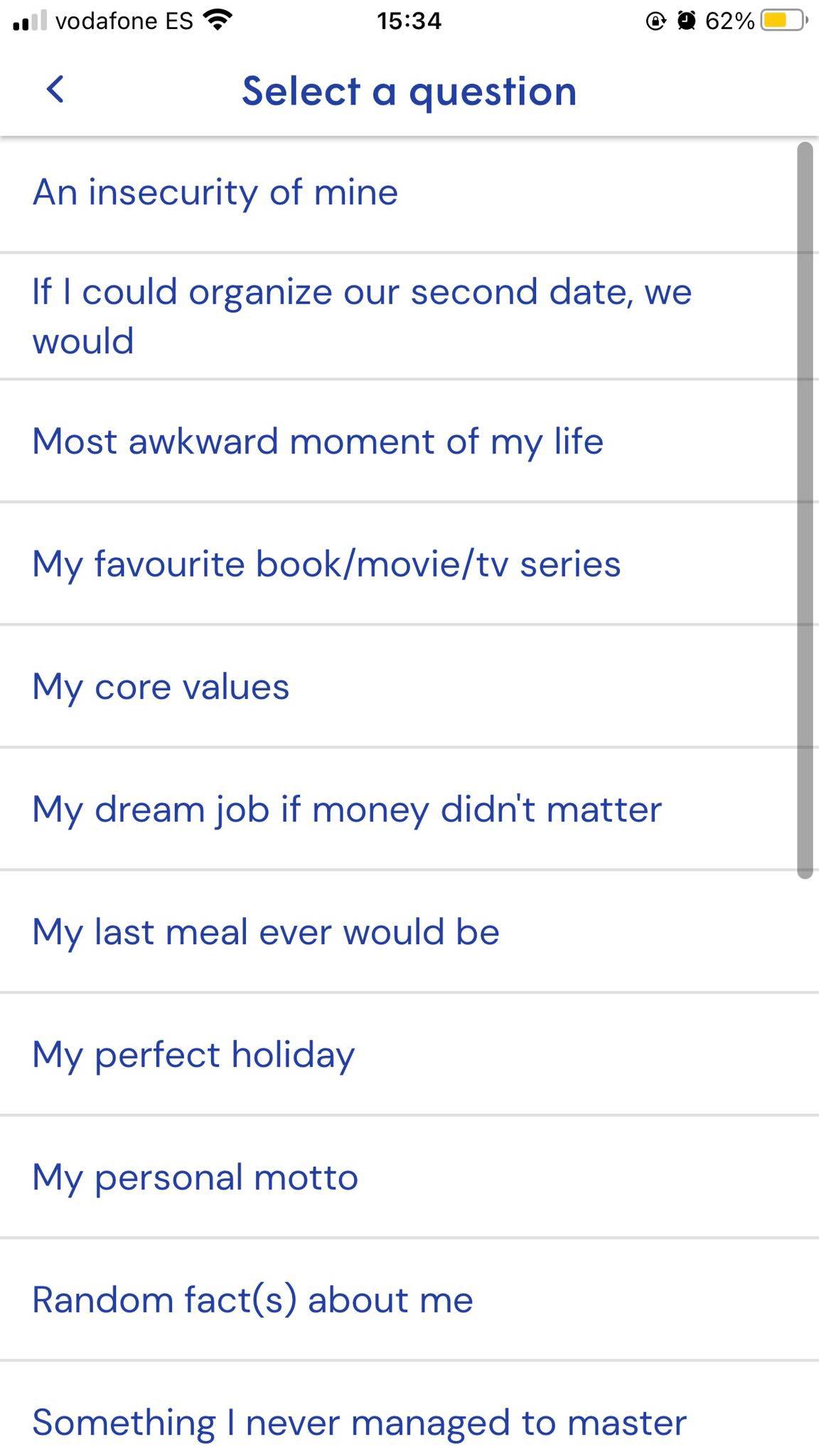The height and width of the screenshot is (1456, 819).
Task: Select 'My favourite book/movie/tv series'
Action: [x=409, y=564]
